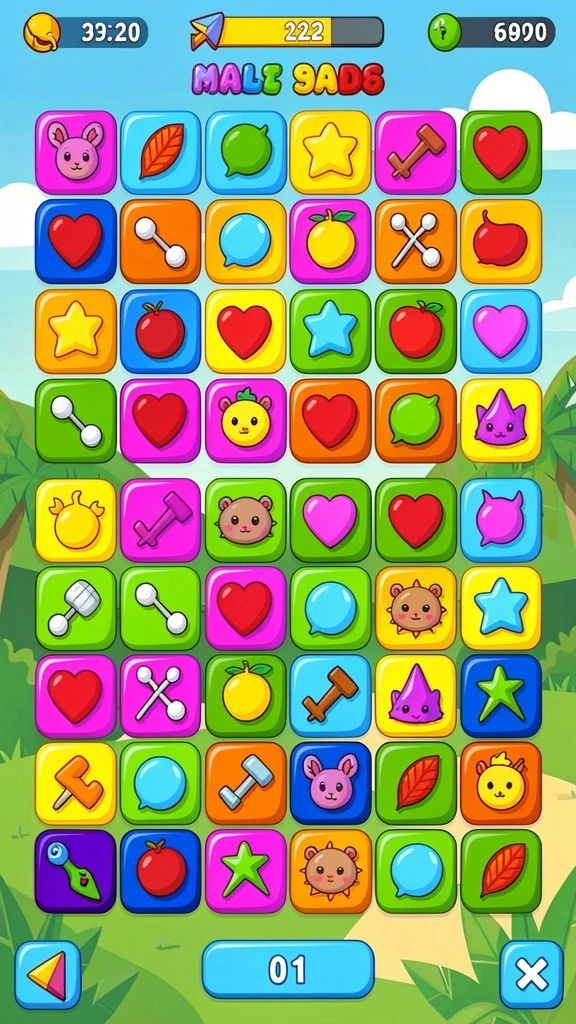Select the pink heart tile on light blue
Screen dimensions: 576x1024
(501, 331)
